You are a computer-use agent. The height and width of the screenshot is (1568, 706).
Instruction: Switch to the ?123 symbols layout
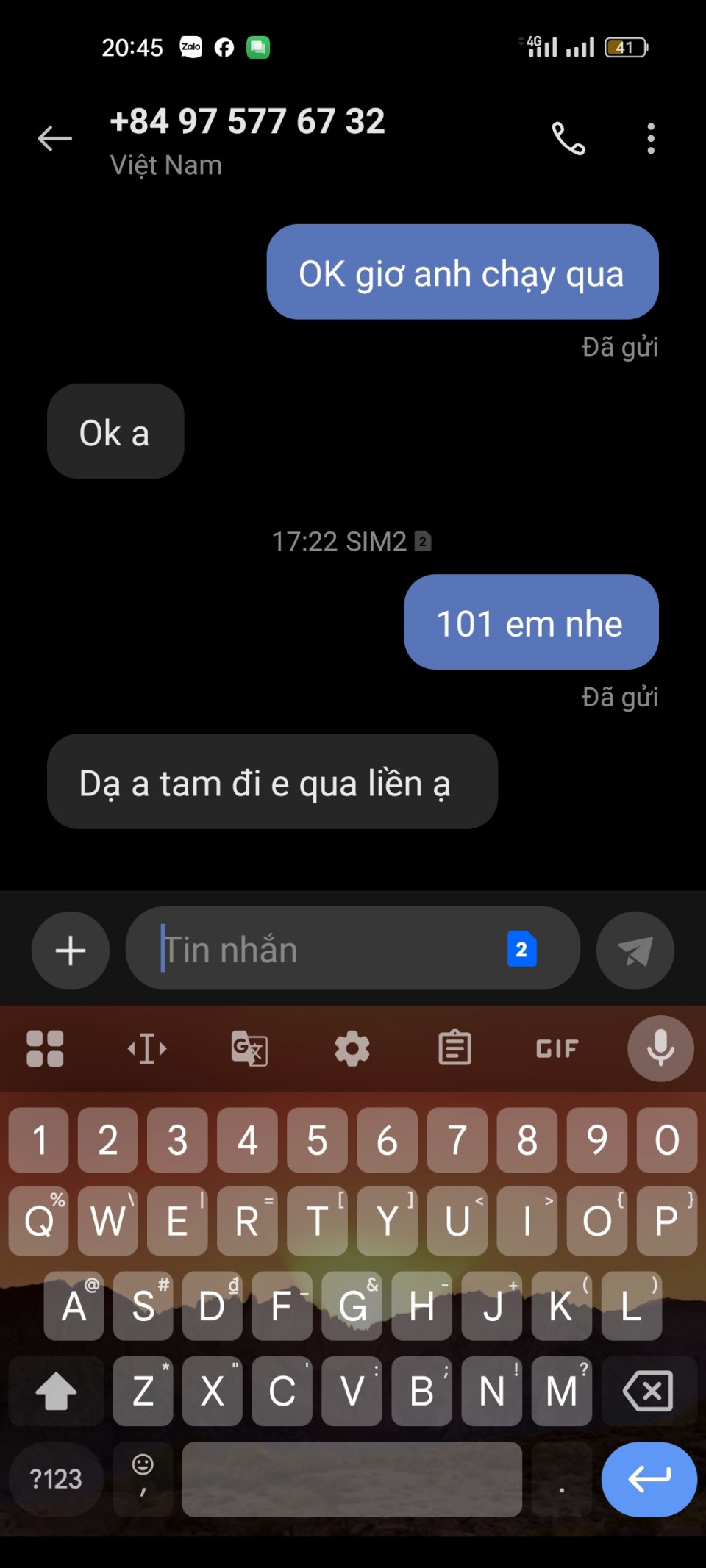[x=56, y=1479]
